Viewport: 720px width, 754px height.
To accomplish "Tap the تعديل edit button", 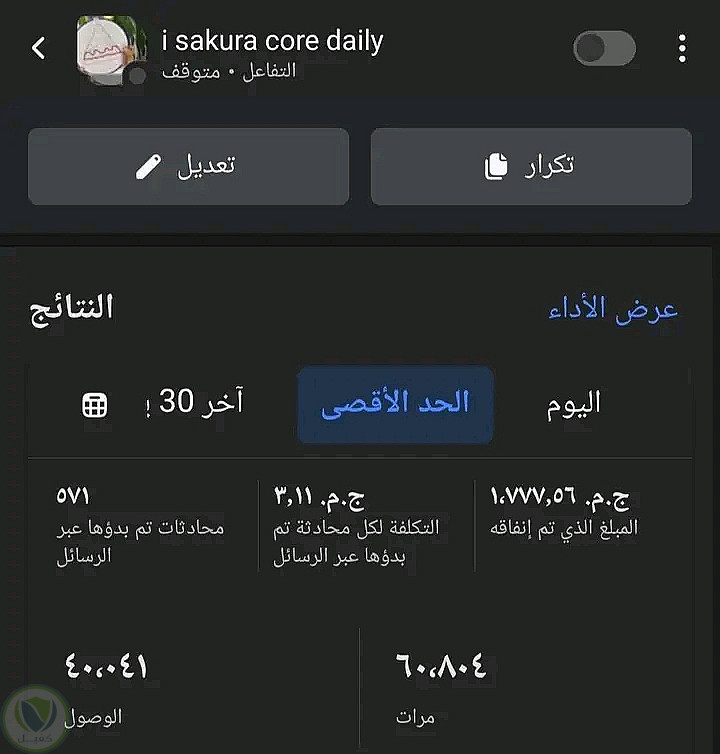I will pos(188,166).
